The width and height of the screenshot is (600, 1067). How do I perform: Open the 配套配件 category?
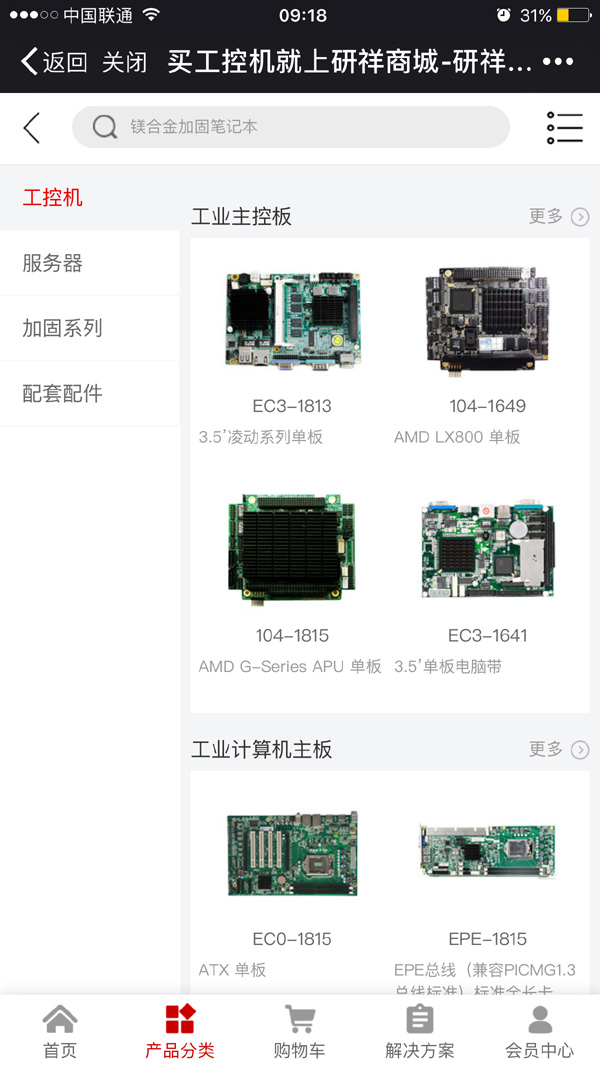pyautogui.click(x=62, y=393)
